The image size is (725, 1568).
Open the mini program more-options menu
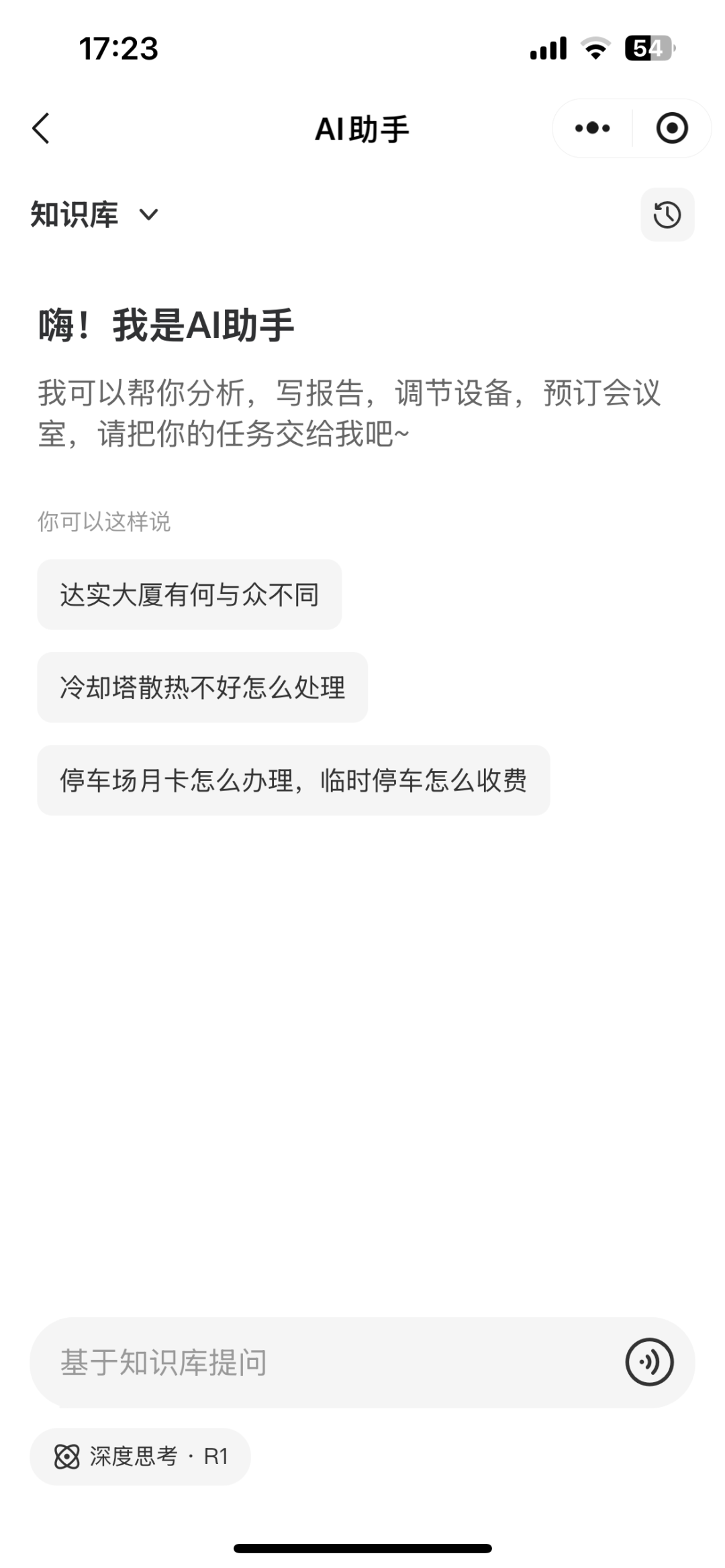click(592, 128)
